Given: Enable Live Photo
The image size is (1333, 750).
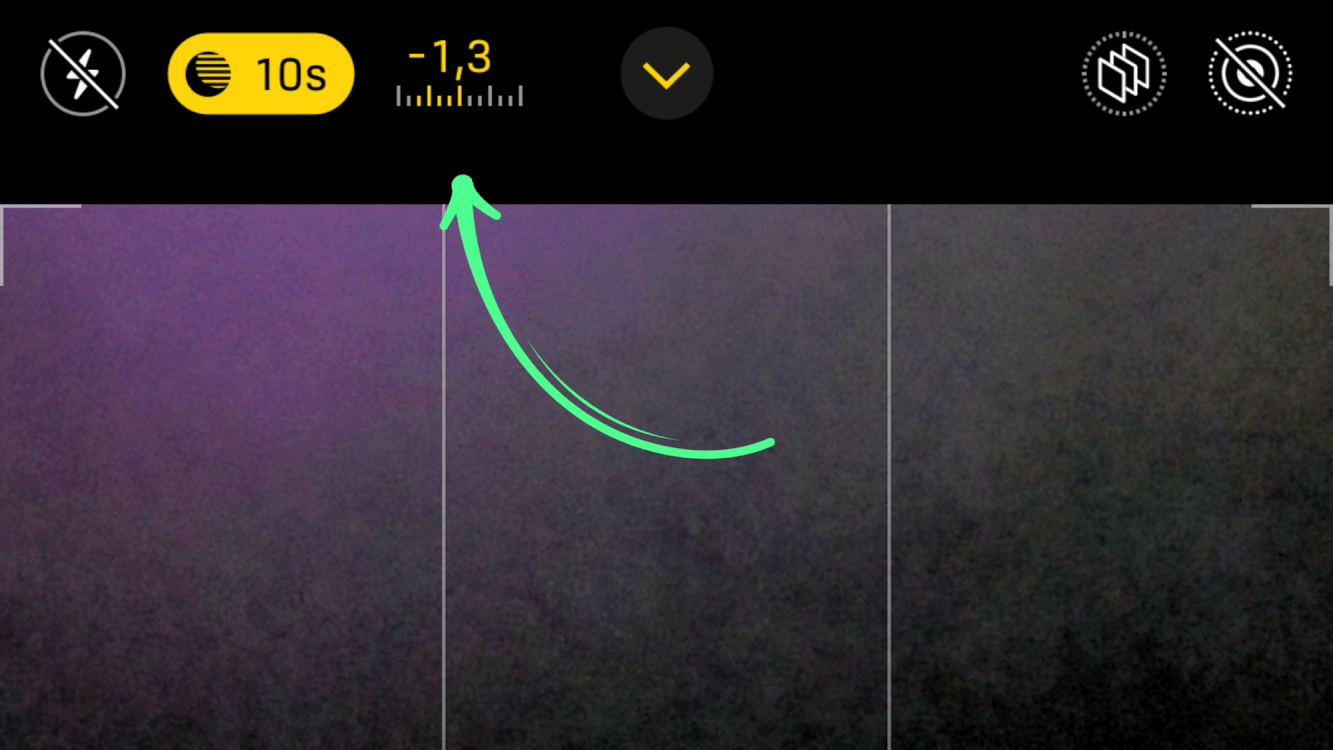Looking at the screenshot, I should click(x=1250, y=74).
